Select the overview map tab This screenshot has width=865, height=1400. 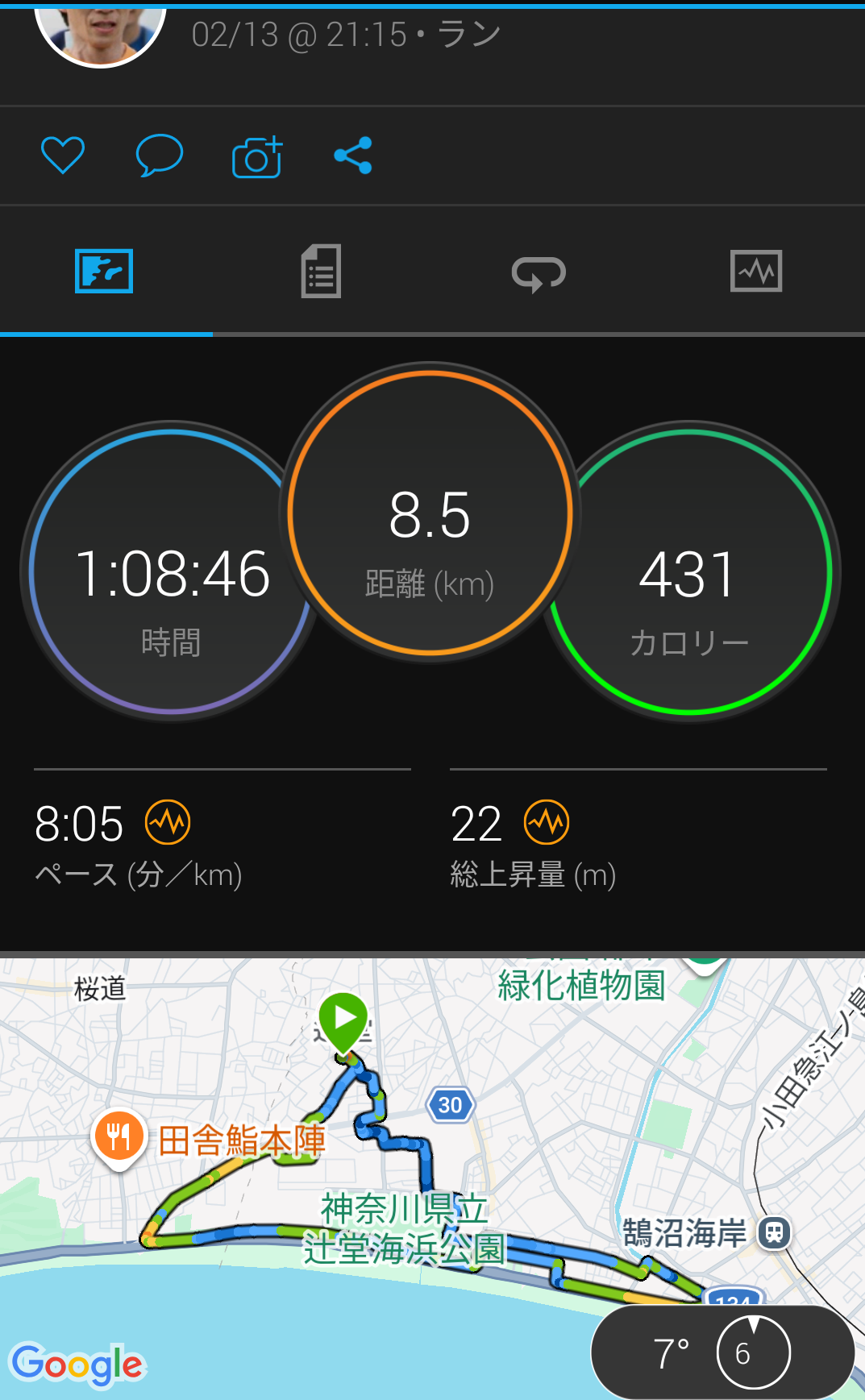point(104,272)
